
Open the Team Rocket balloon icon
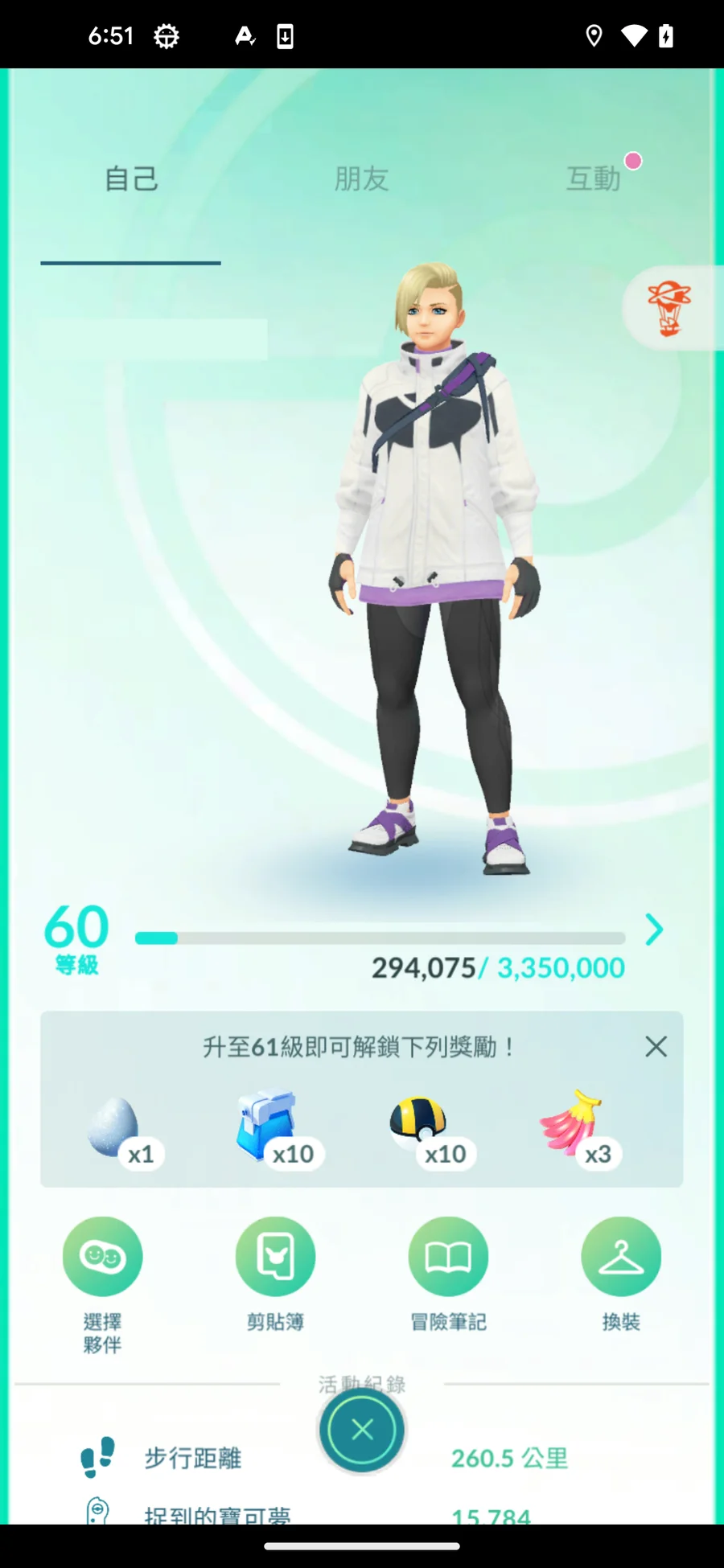pyautogui.click(x=669, y=308)
